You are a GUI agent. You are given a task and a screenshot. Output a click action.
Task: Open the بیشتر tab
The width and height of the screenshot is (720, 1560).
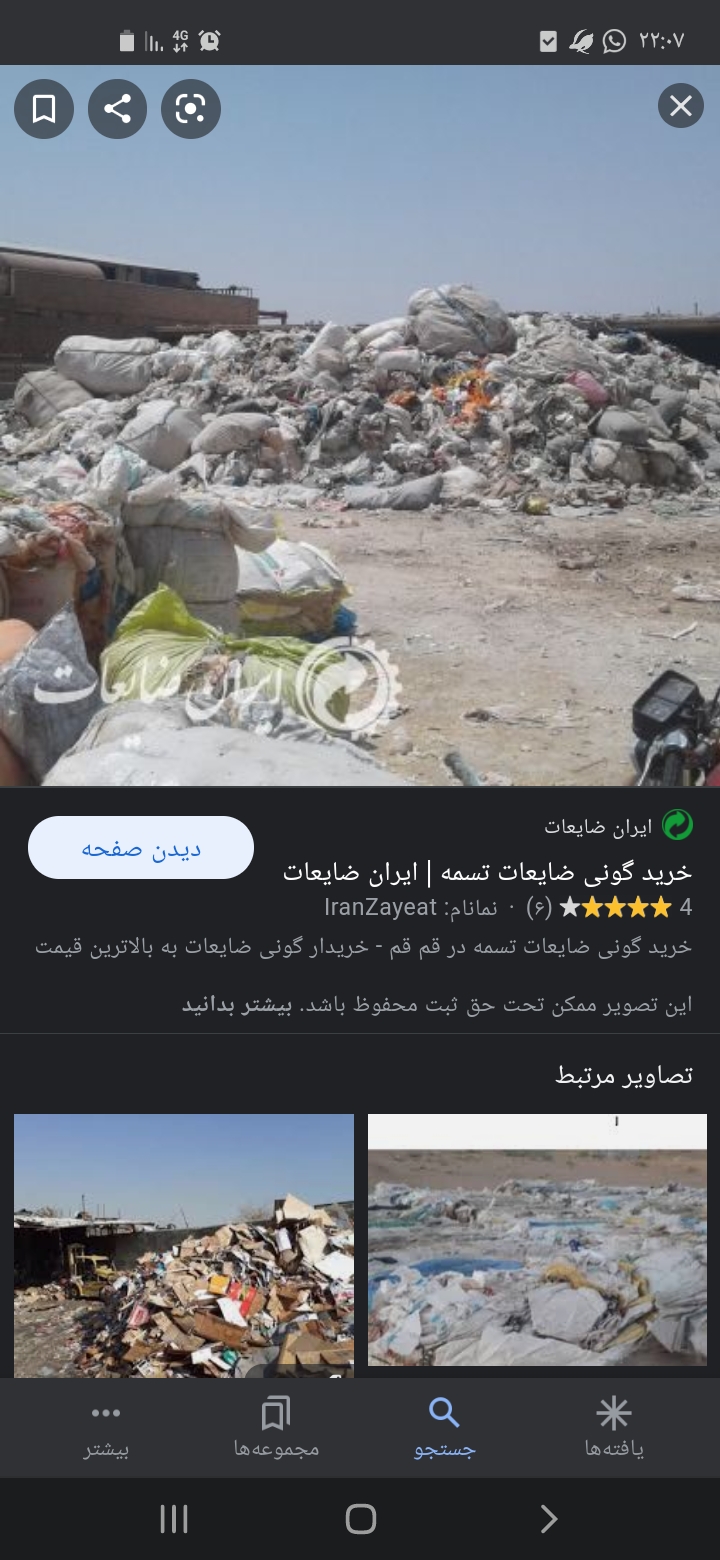(106, 1428)
